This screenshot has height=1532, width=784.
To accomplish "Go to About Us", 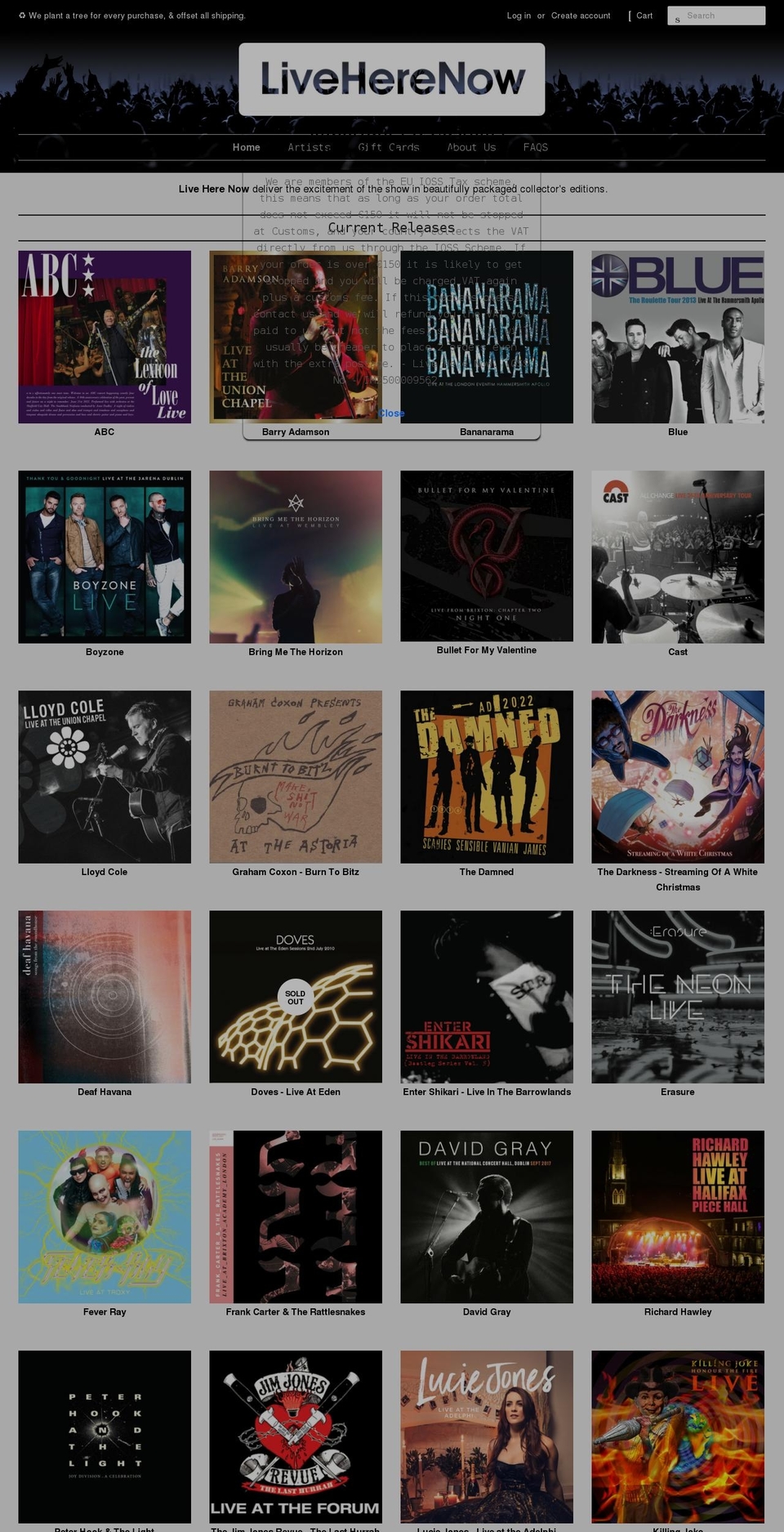I will click(x=470, y=147).
